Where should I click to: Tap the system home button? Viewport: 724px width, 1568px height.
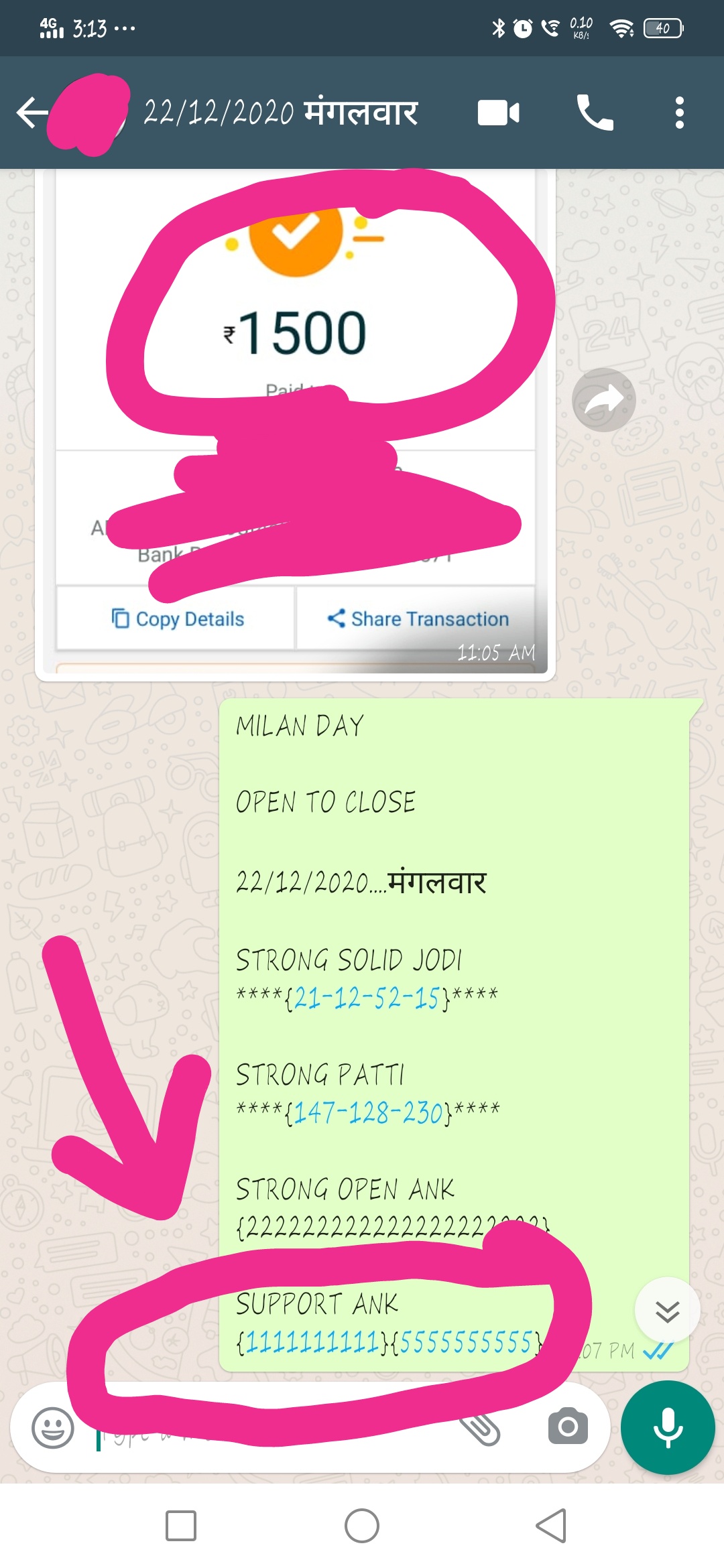[362, 1526]
